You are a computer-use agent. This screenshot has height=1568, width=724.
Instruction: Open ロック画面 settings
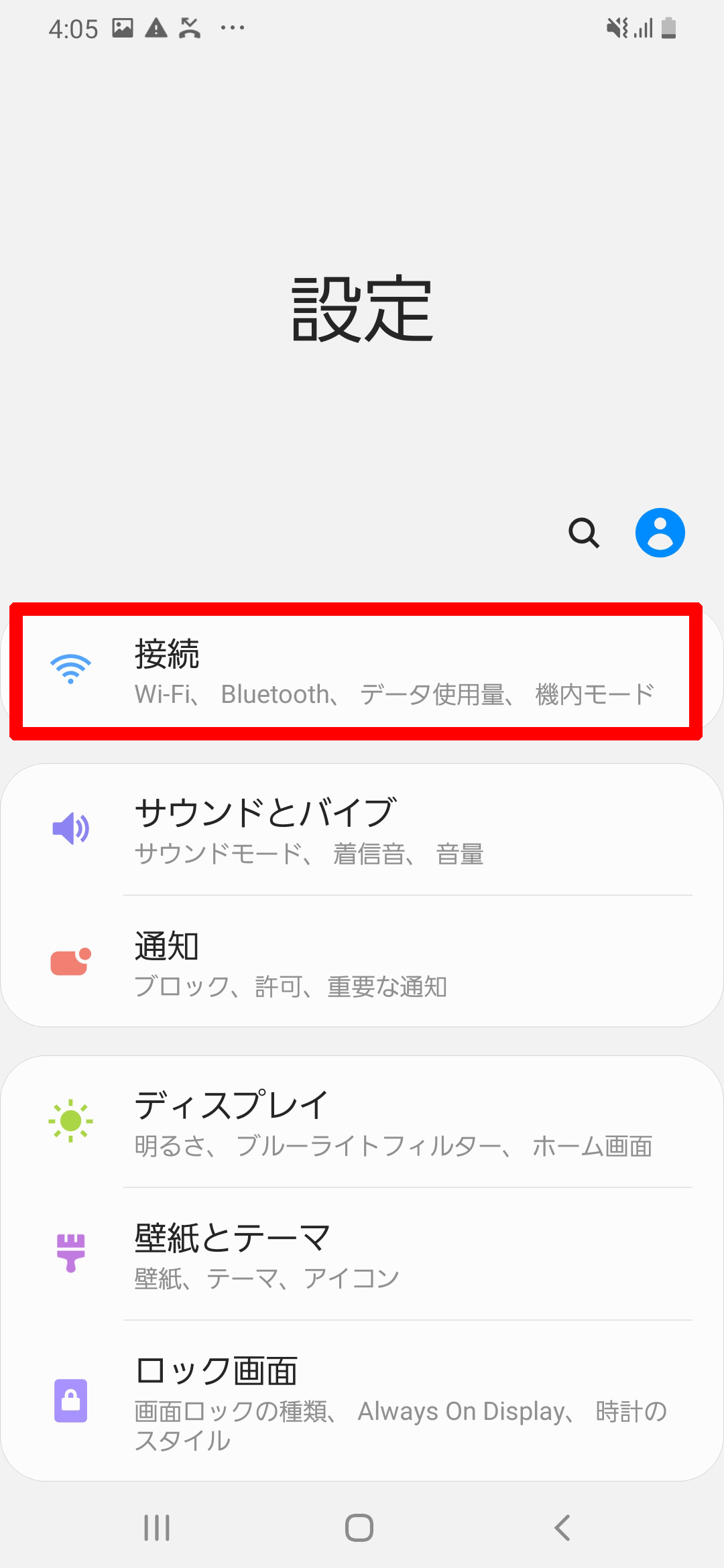362,1400
